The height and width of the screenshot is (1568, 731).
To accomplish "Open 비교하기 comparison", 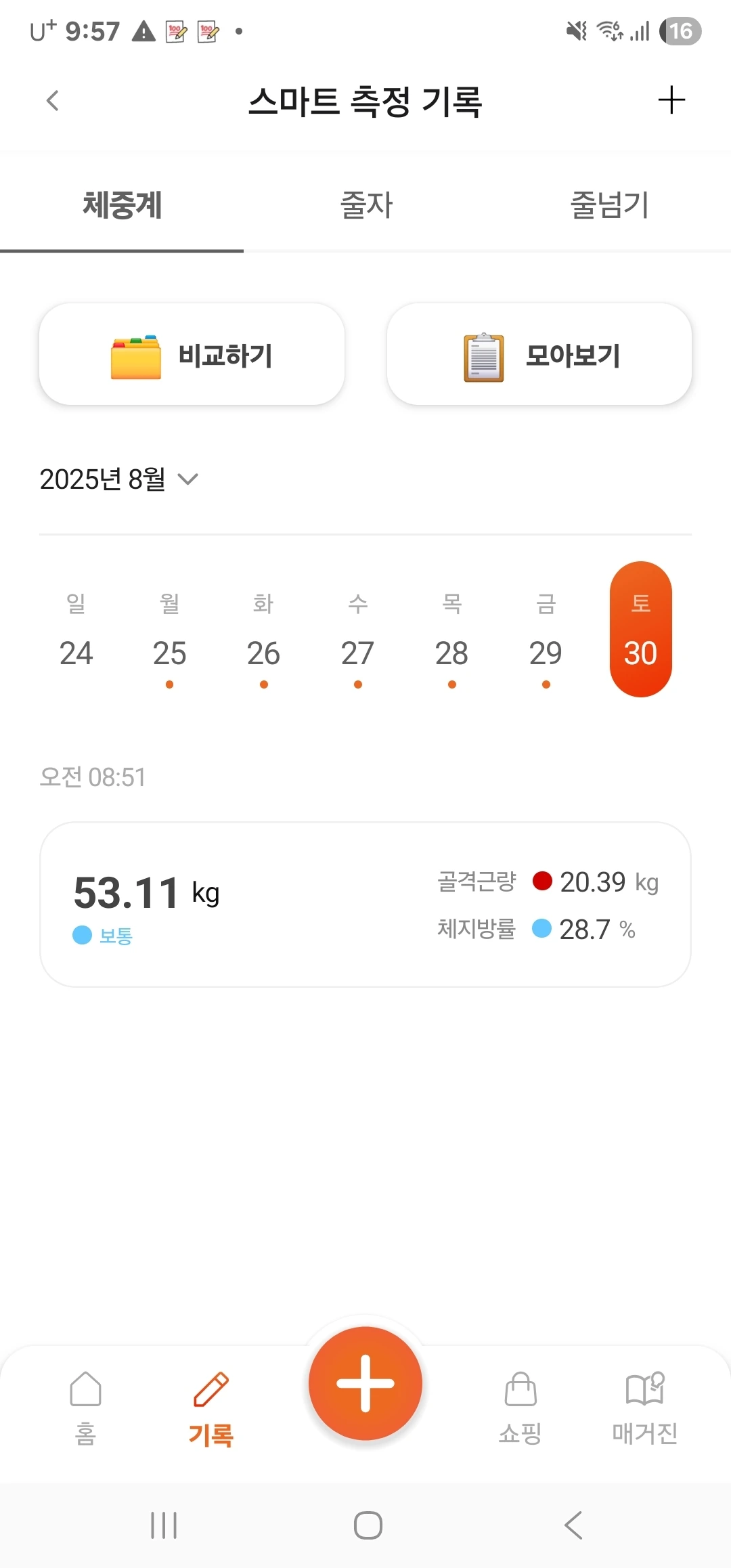I will pos(192,355).
